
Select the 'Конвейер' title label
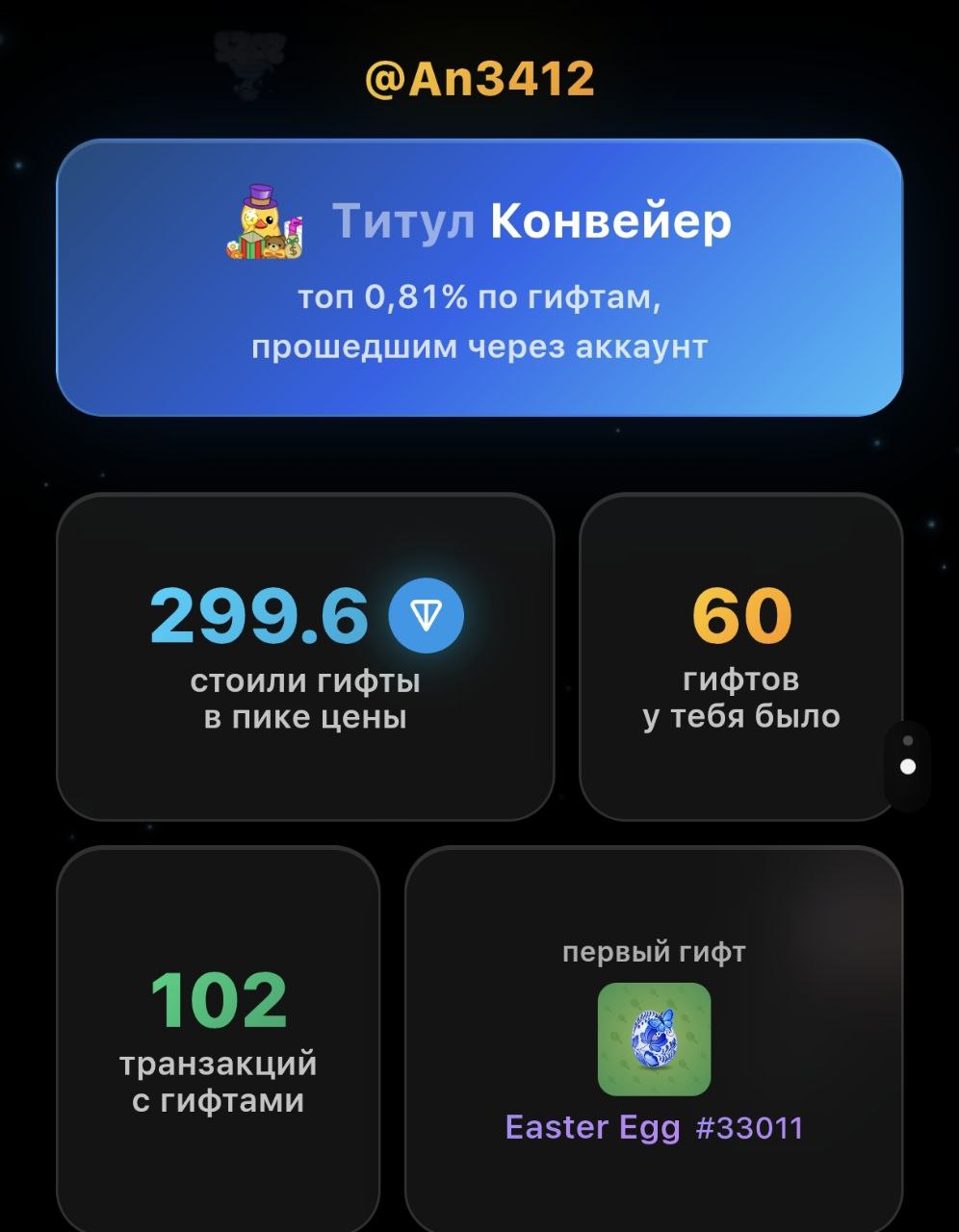click(609, 221)
